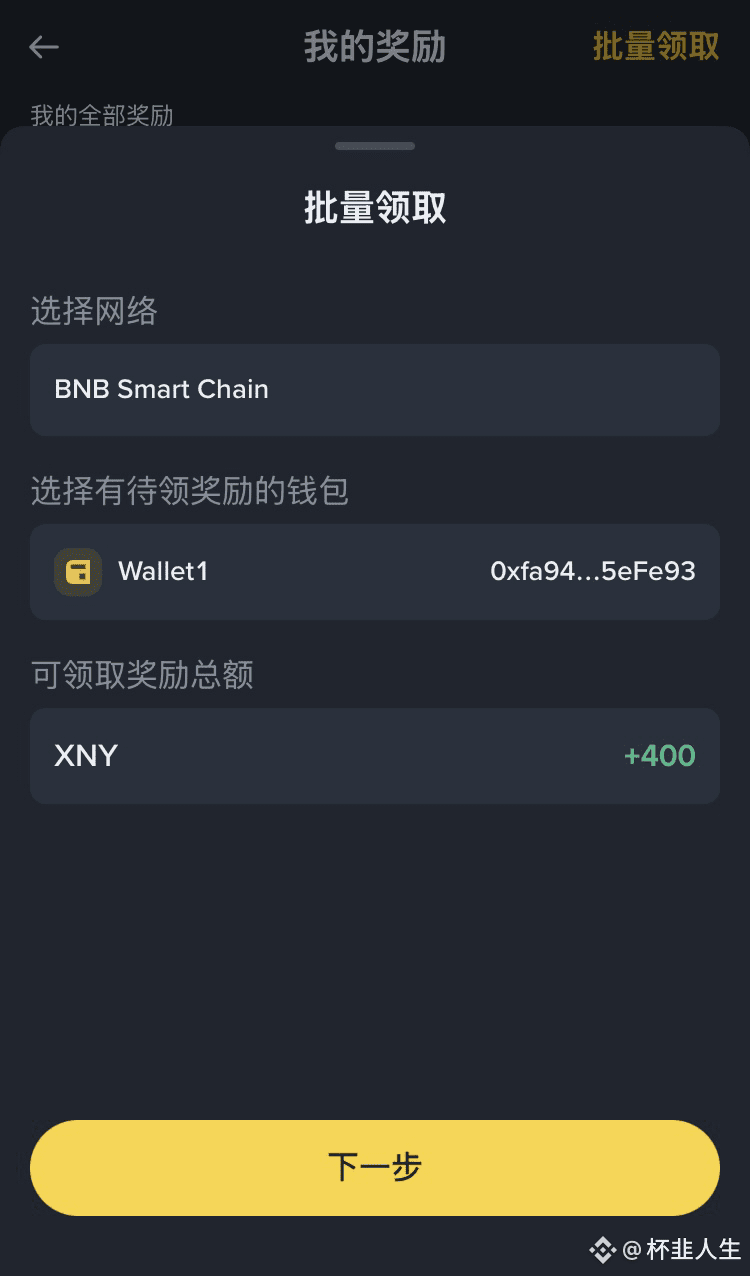Tap the bottom sheet drag handle
Screen dimensions: 750x1276
tap(375, 146)
